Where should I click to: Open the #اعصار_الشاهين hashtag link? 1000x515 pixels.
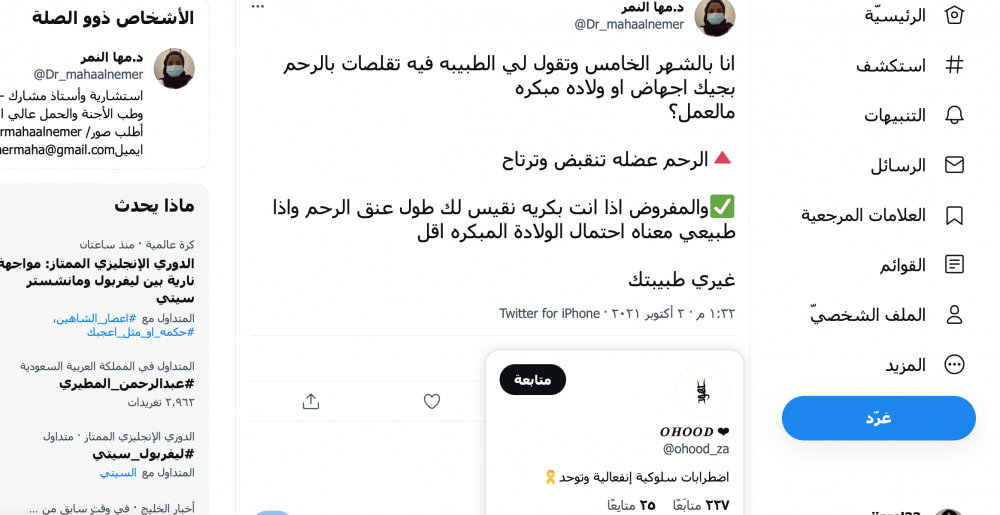[x=98, y=317]
